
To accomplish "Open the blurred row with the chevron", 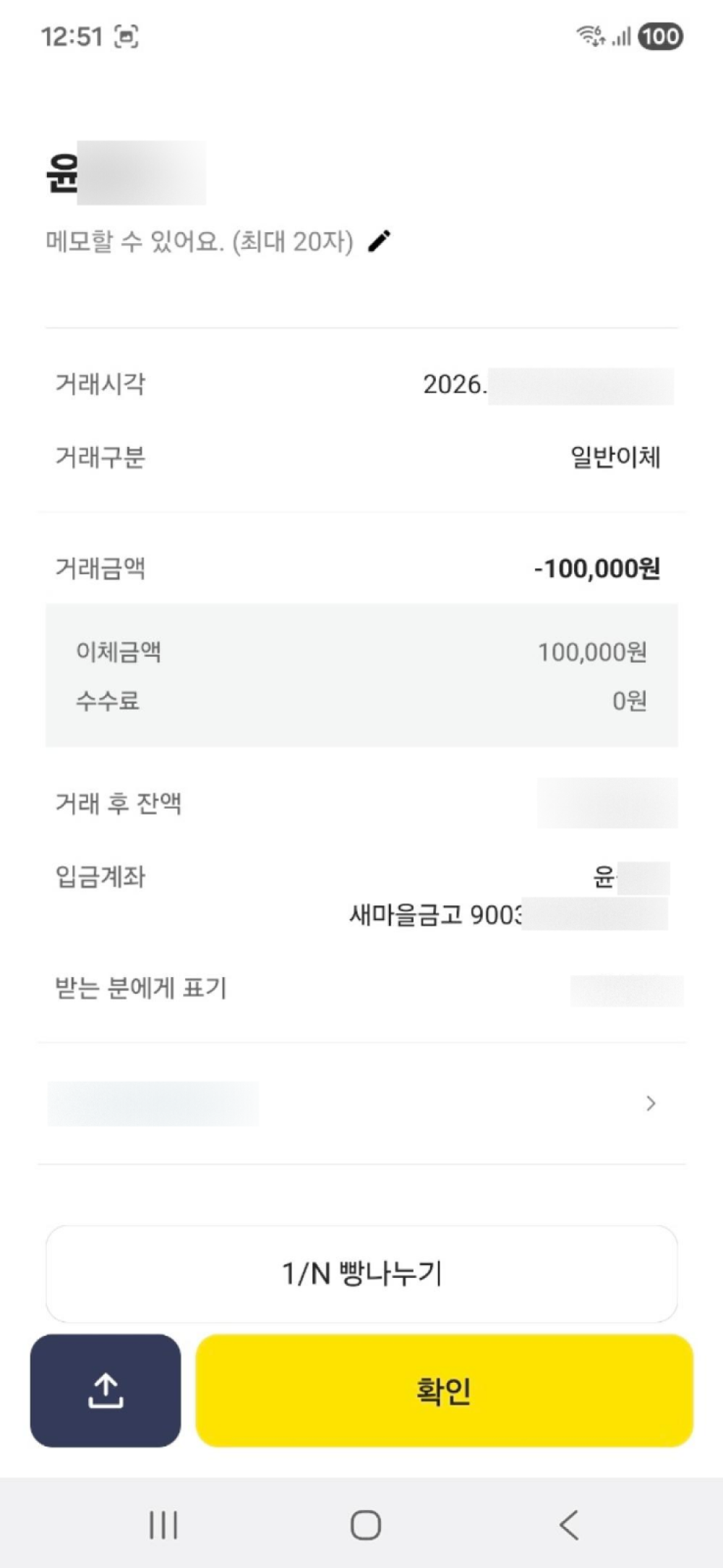I will [x=361, y=1103].
